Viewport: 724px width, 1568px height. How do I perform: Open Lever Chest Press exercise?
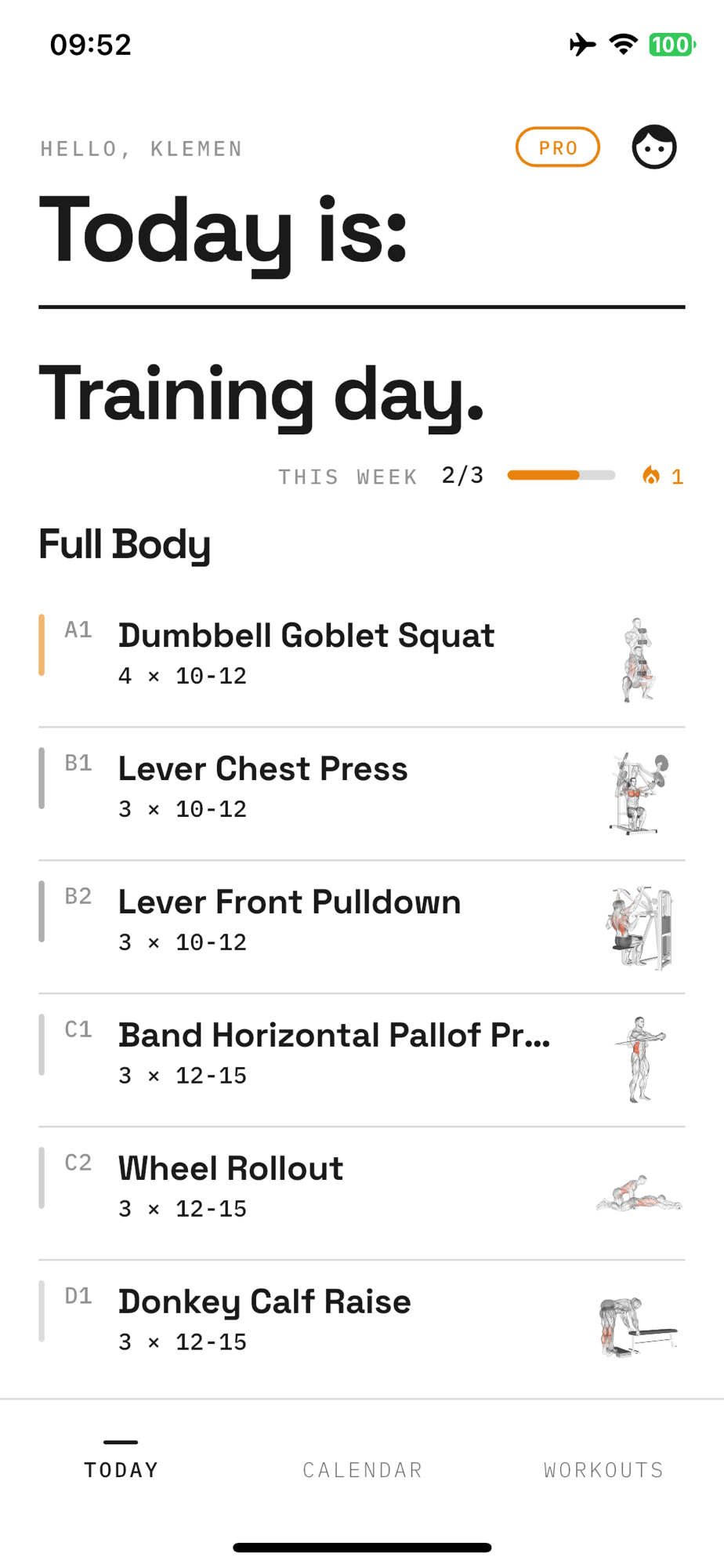362,794
